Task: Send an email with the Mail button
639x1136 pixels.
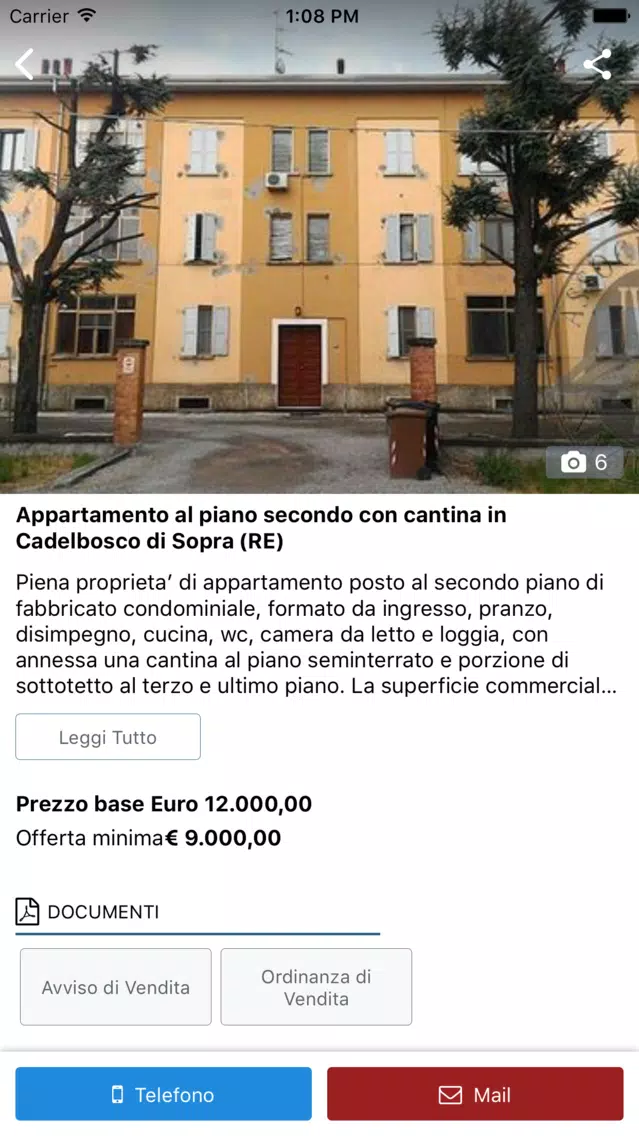Action: pyautogui.click(x=475, y=1094)
